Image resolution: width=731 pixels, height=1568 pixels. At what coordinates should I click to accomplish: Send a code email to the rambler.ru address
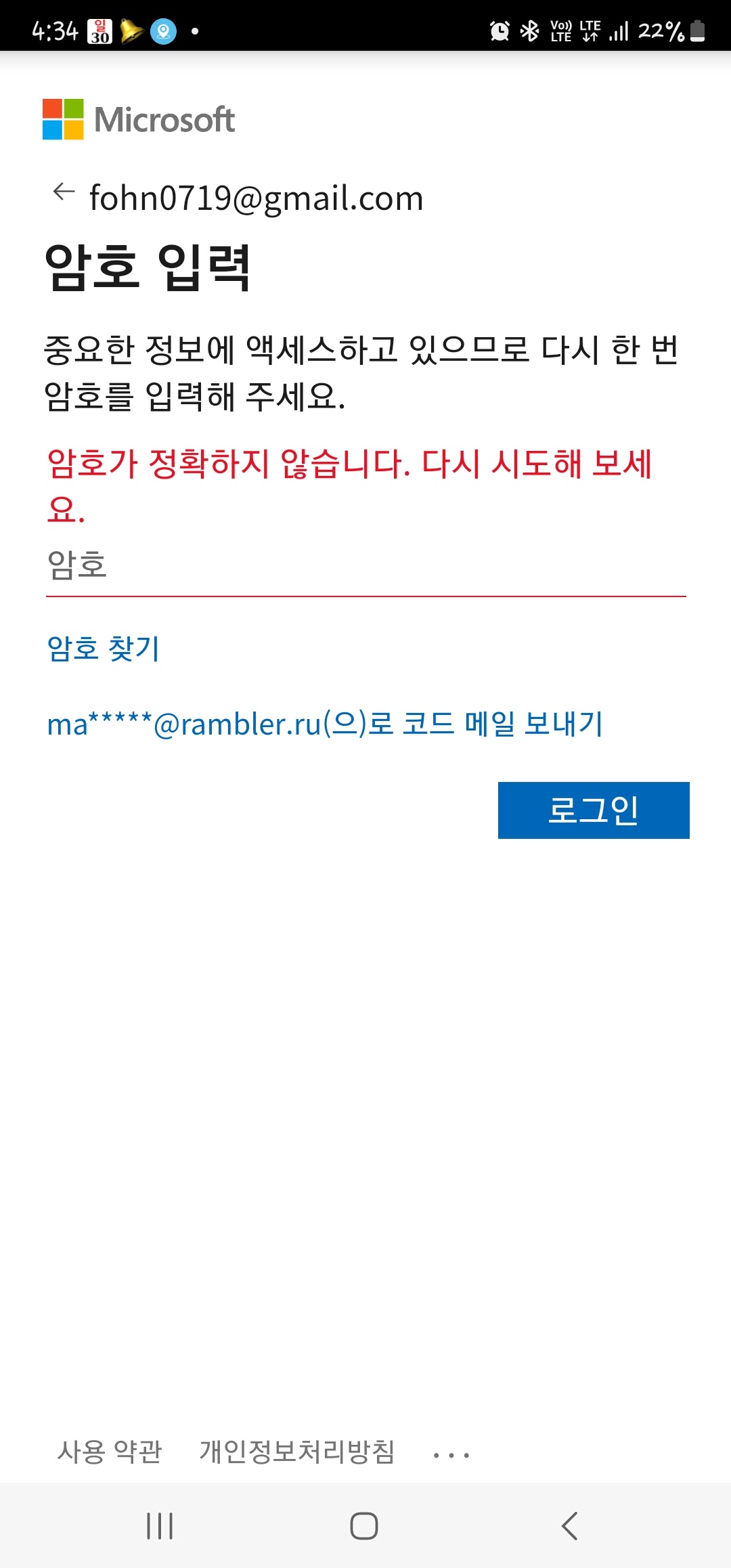(x=325, y=724)
